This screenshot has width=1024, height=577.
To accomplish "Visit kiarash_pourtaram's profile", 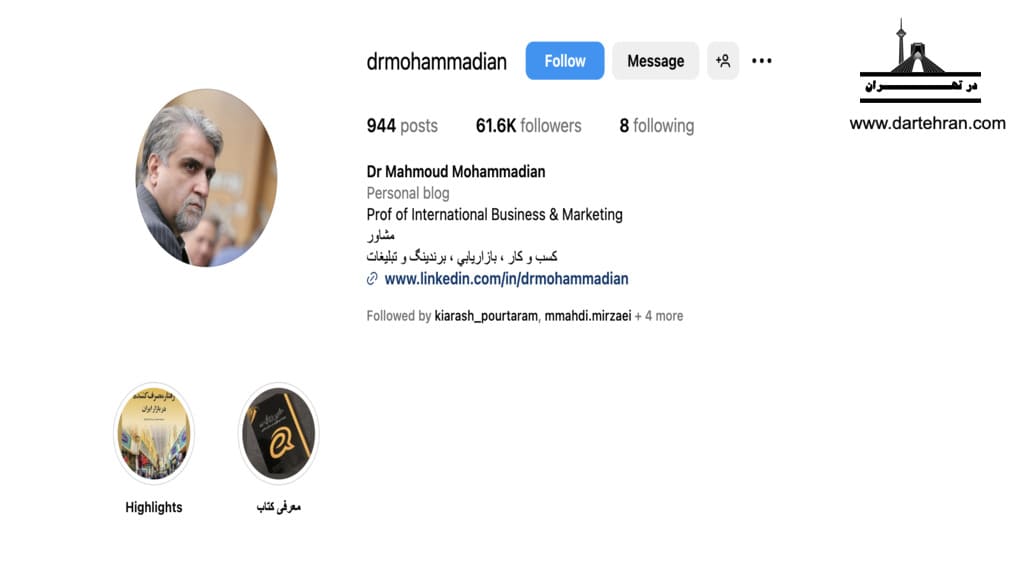I will (487, 316).
